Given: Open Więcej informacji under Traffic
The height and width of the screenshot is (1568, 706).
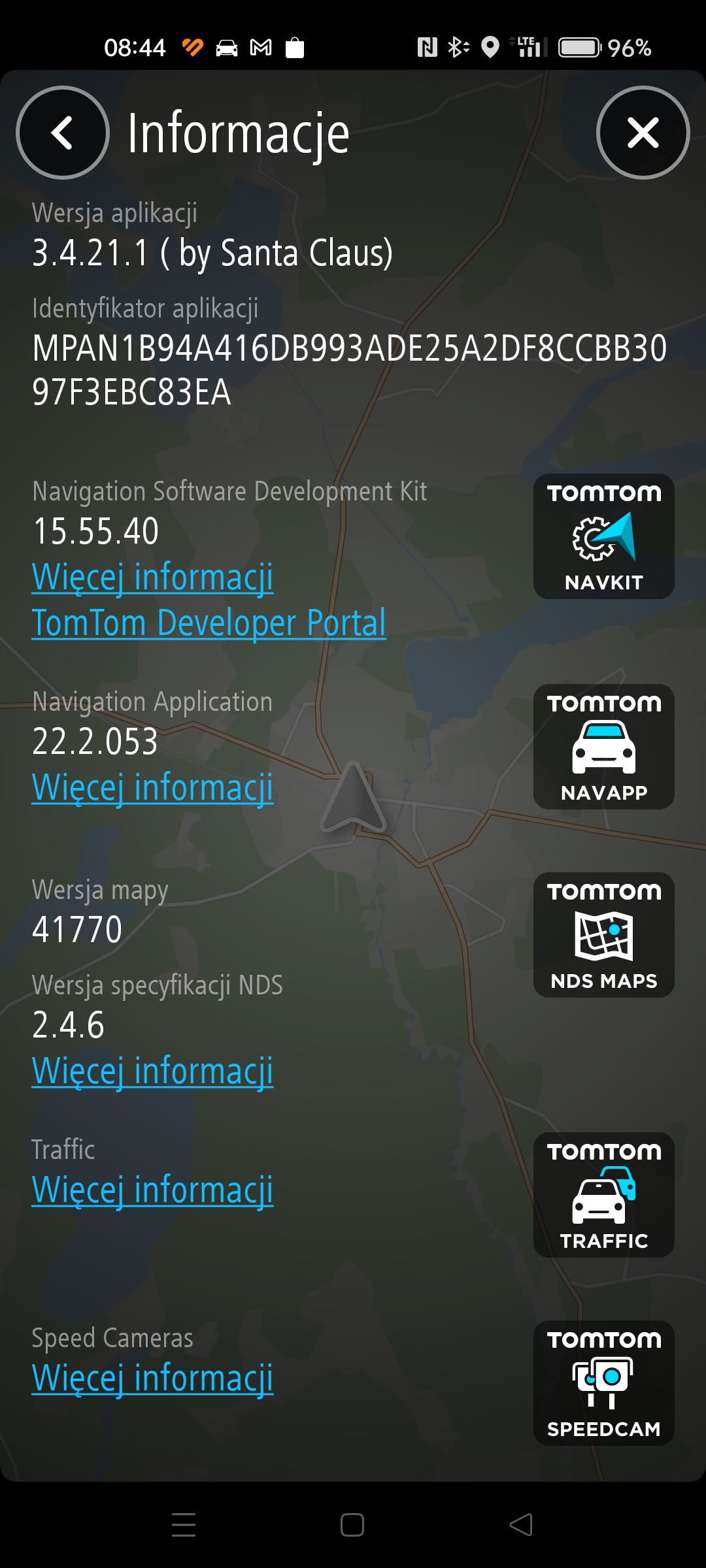Looking at the screenshot, I should tap(152, 1190).
